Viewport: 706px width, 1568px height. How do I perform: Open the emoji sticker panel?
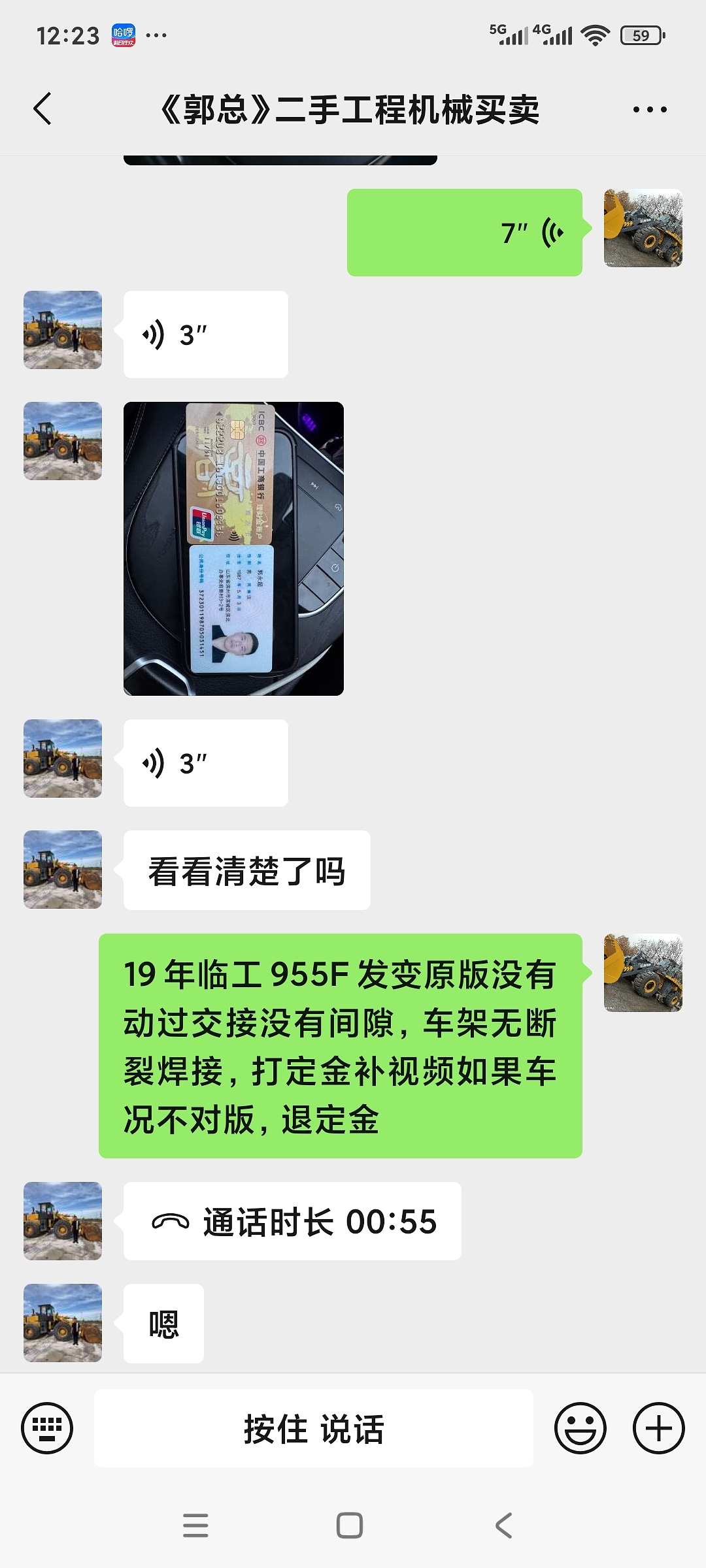[580, 1428]
